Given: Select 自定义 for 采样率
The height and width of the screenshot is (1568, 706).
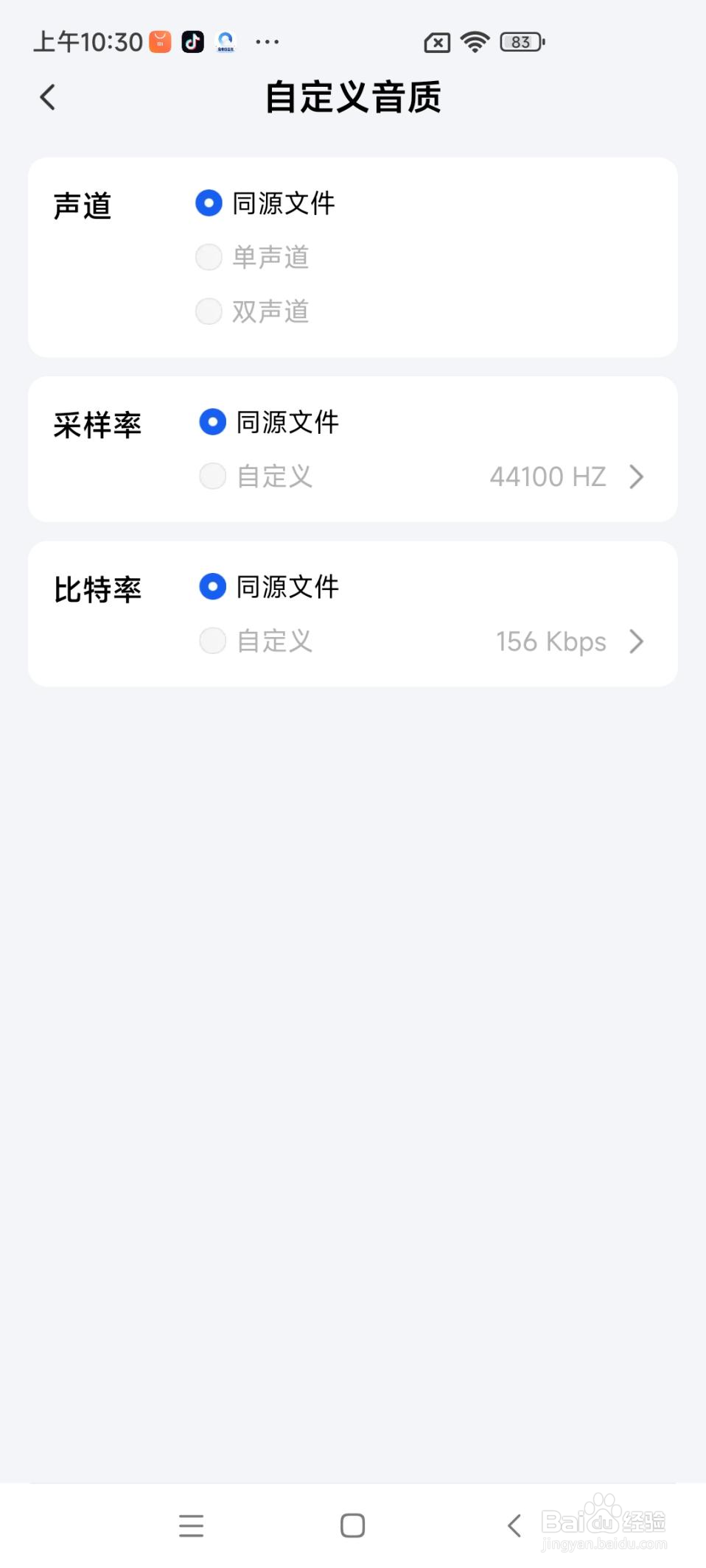Looking at the screenshot, I should (212, 477).
